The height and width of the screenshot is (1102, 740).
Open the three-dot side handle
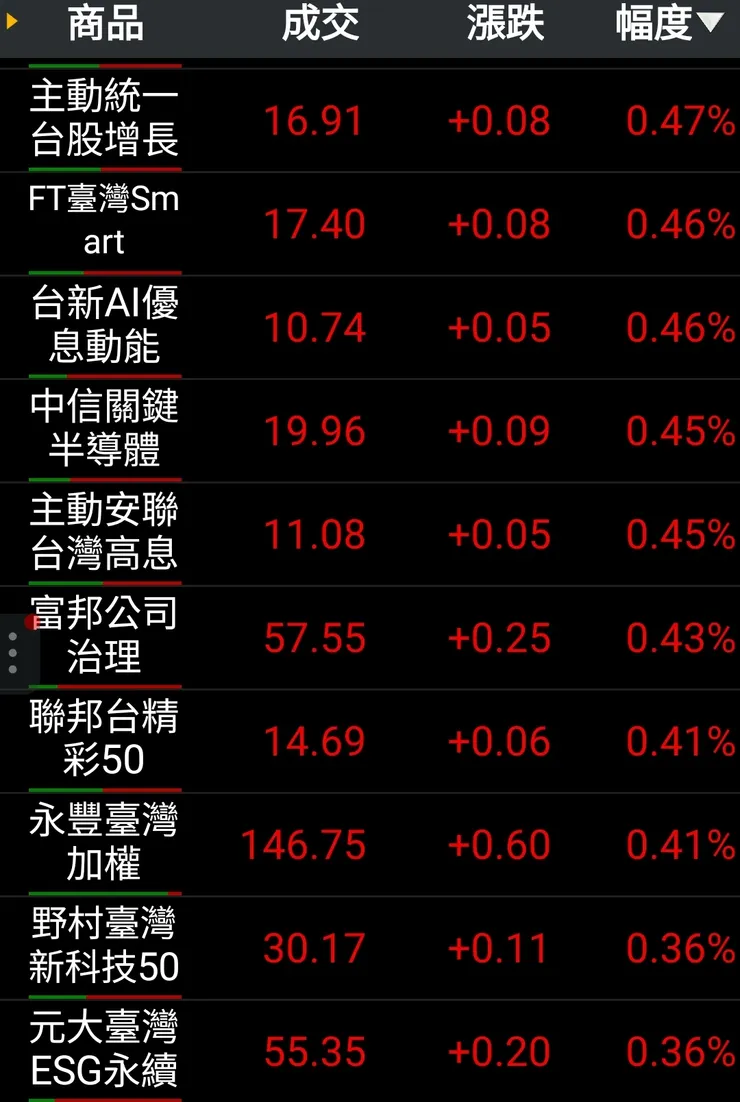12,653
